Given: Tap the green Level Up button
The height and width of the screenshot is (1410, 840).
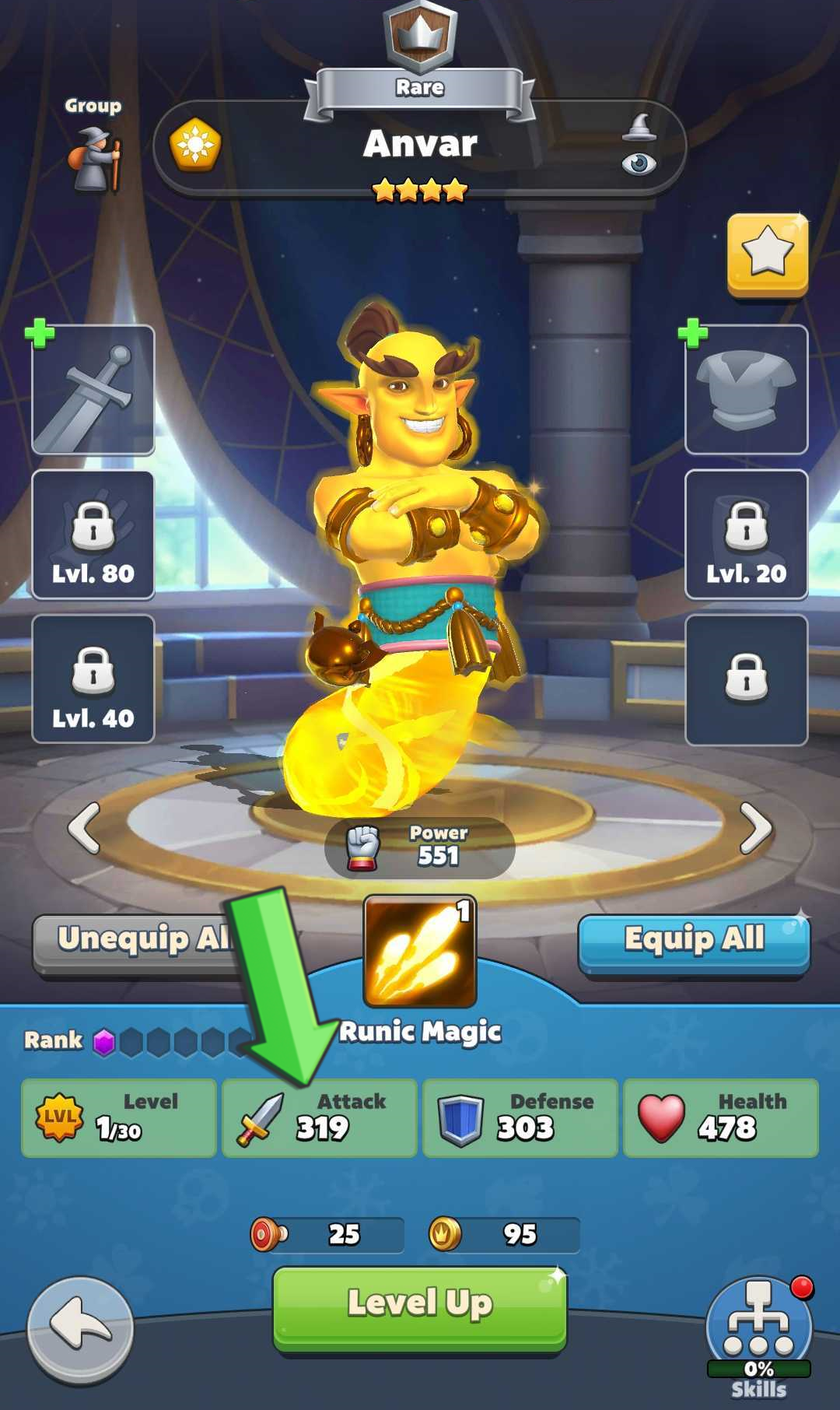Looking at the screenshot, I should tap(420, 1308).
